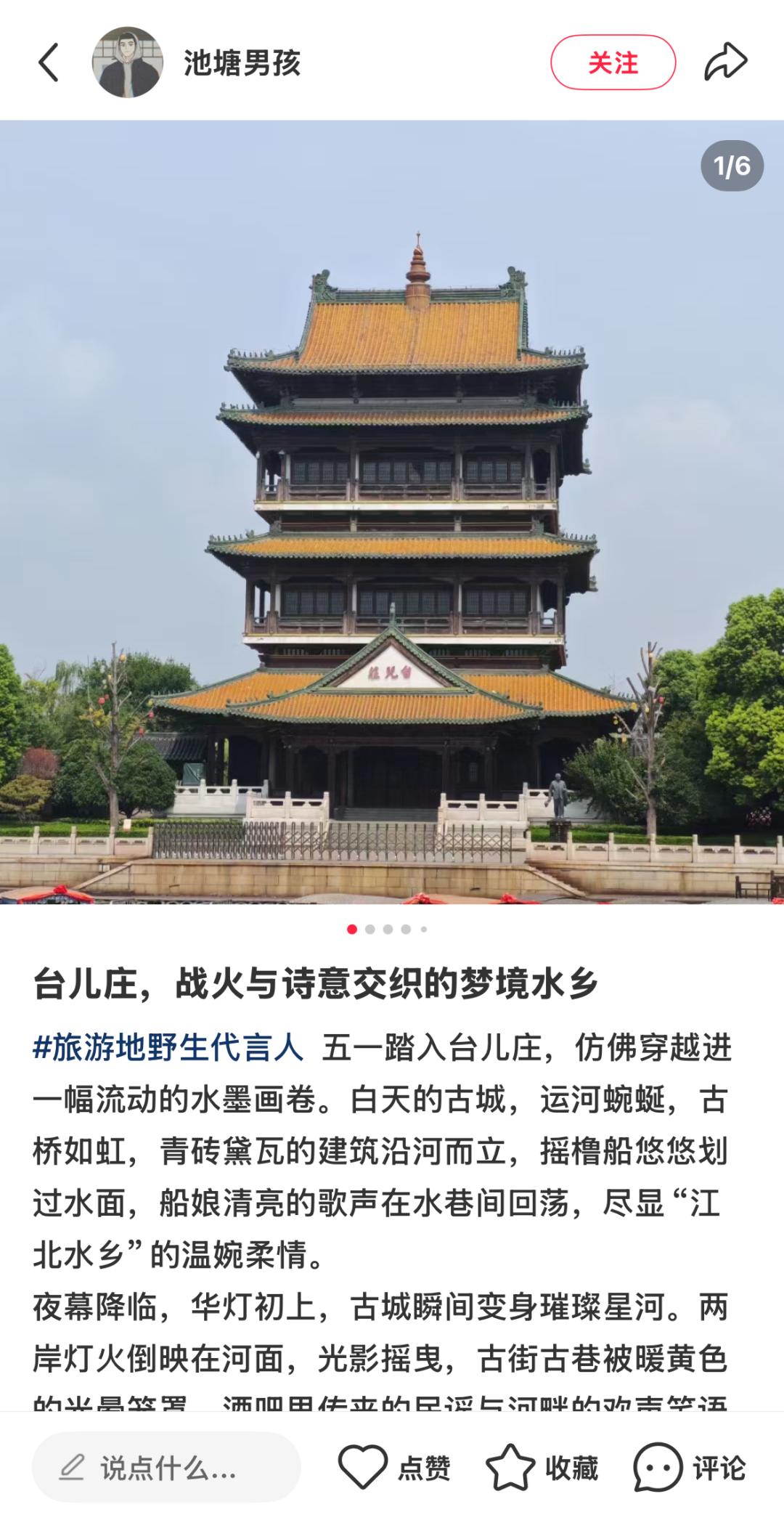Open the author name 池塘男孩
This screenshot has height=1536, width=784.
point(242,63)
